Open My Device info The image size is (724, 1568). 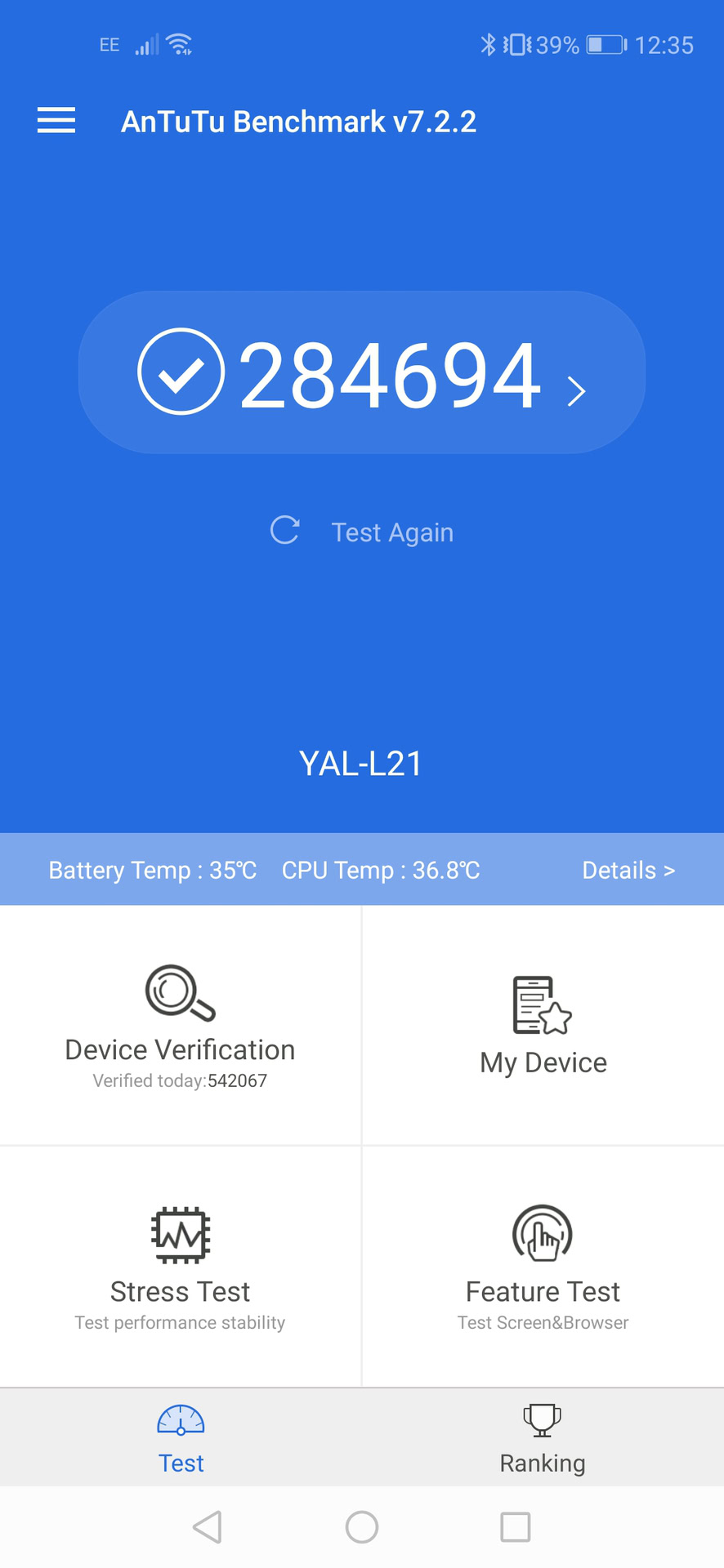coord(543,1027)
